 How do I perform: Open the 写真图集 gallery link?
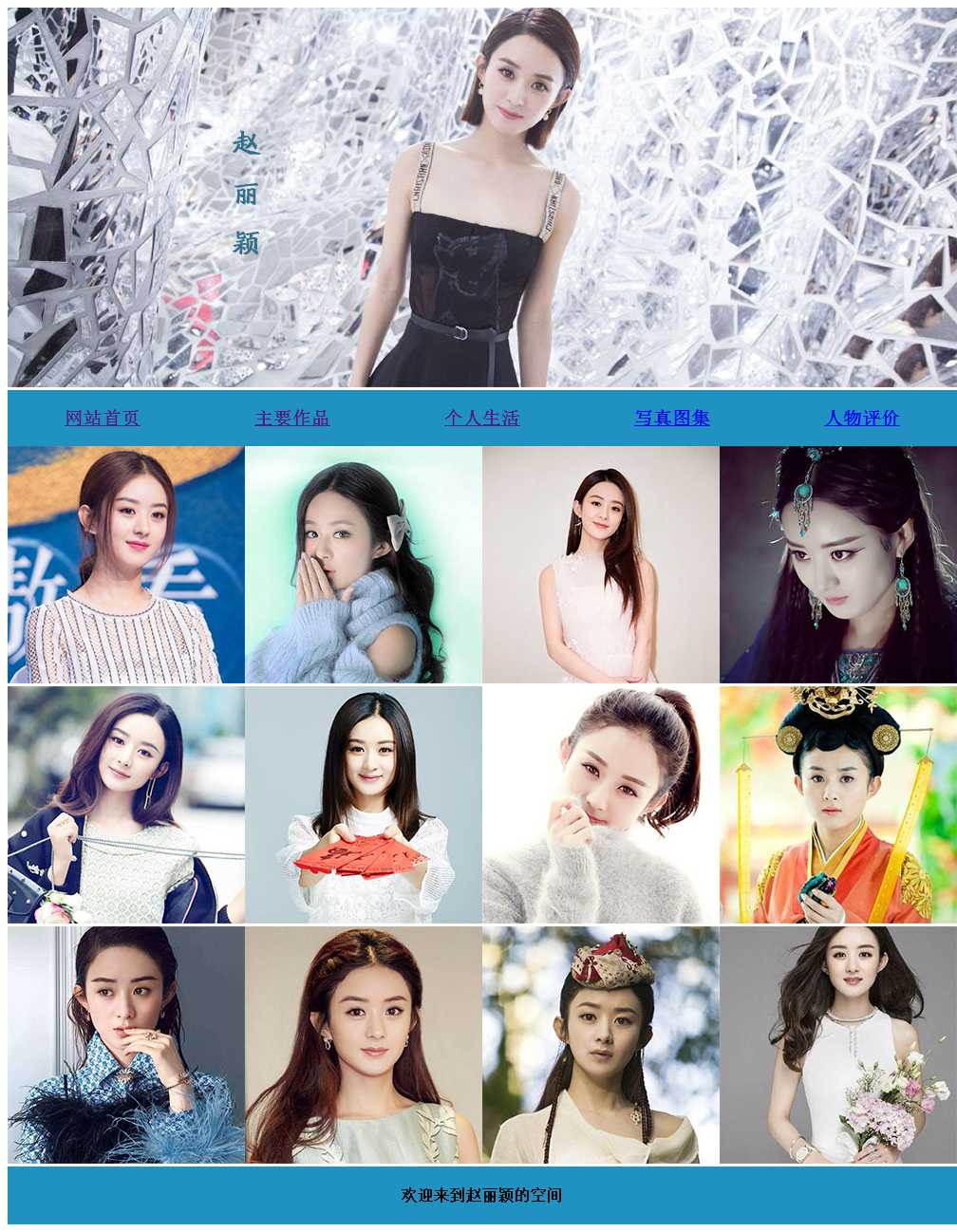coord(672,418)
